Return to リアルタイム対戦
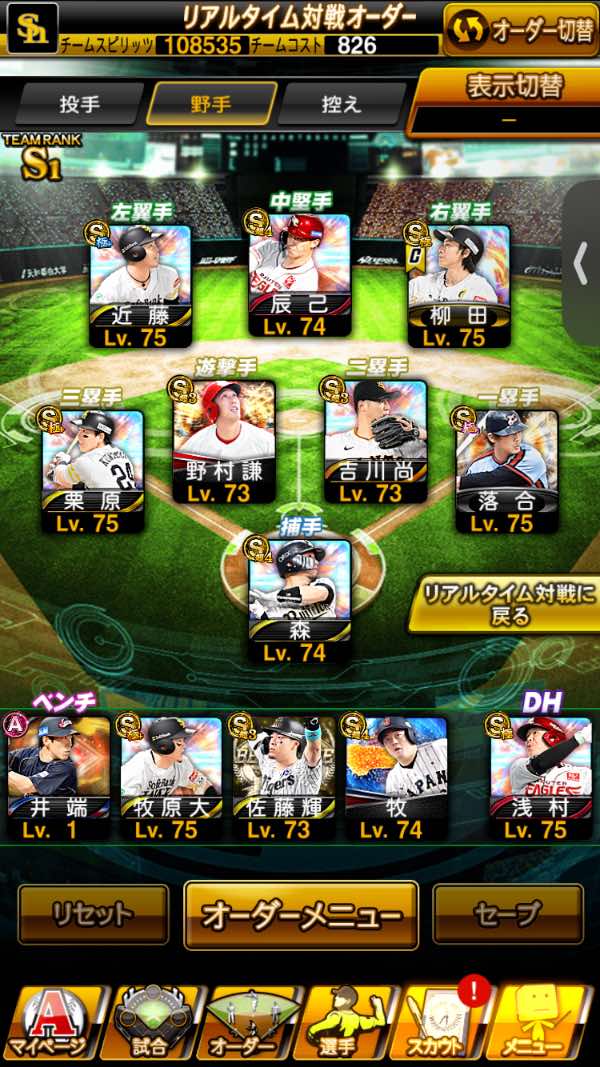The width and height of the screenshot is (600, 1067). click(506, 604)
